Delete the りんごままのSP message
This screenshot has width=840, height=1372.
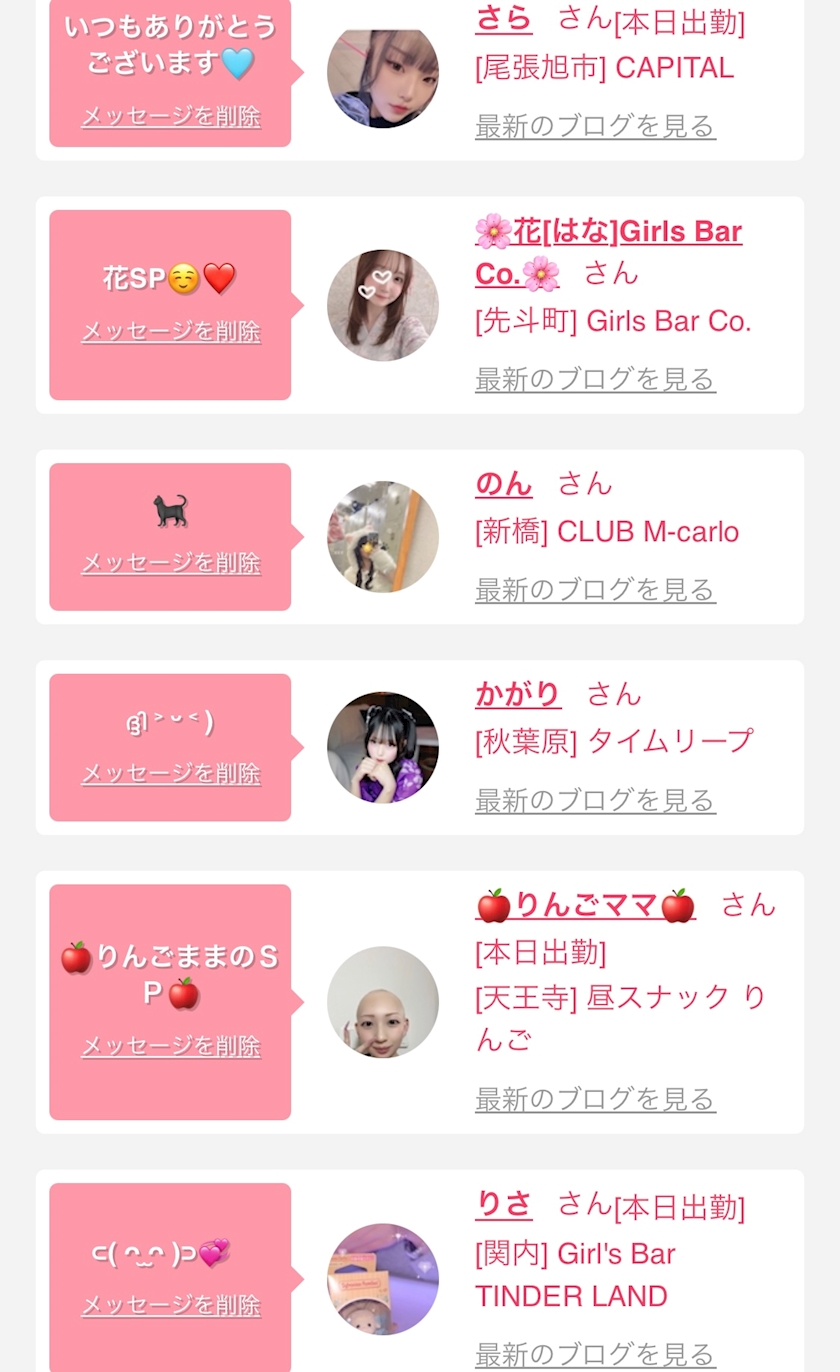tap(171, 1047)
